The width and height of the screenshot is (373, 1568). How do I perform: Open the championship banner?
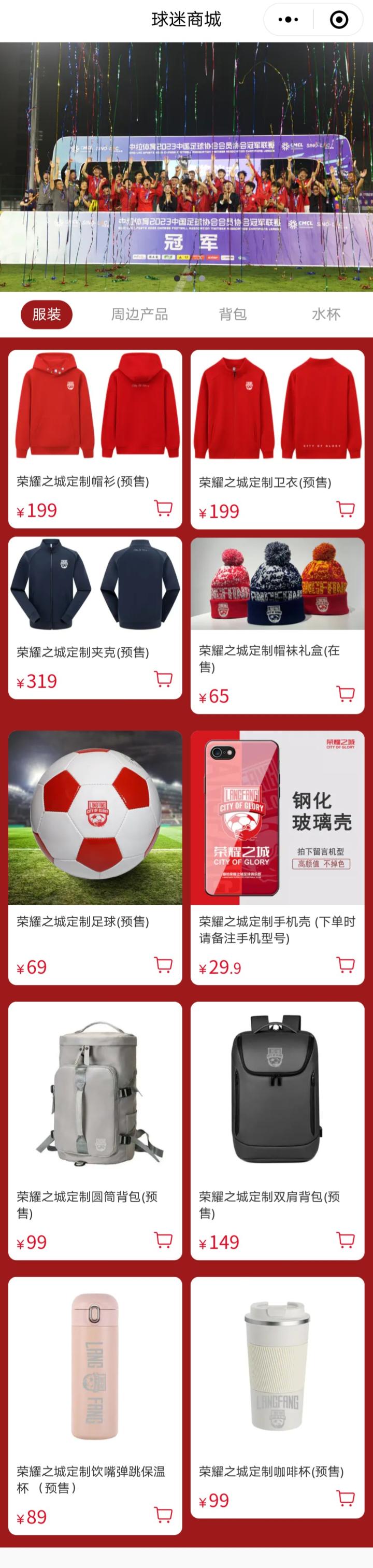point(186,166)
